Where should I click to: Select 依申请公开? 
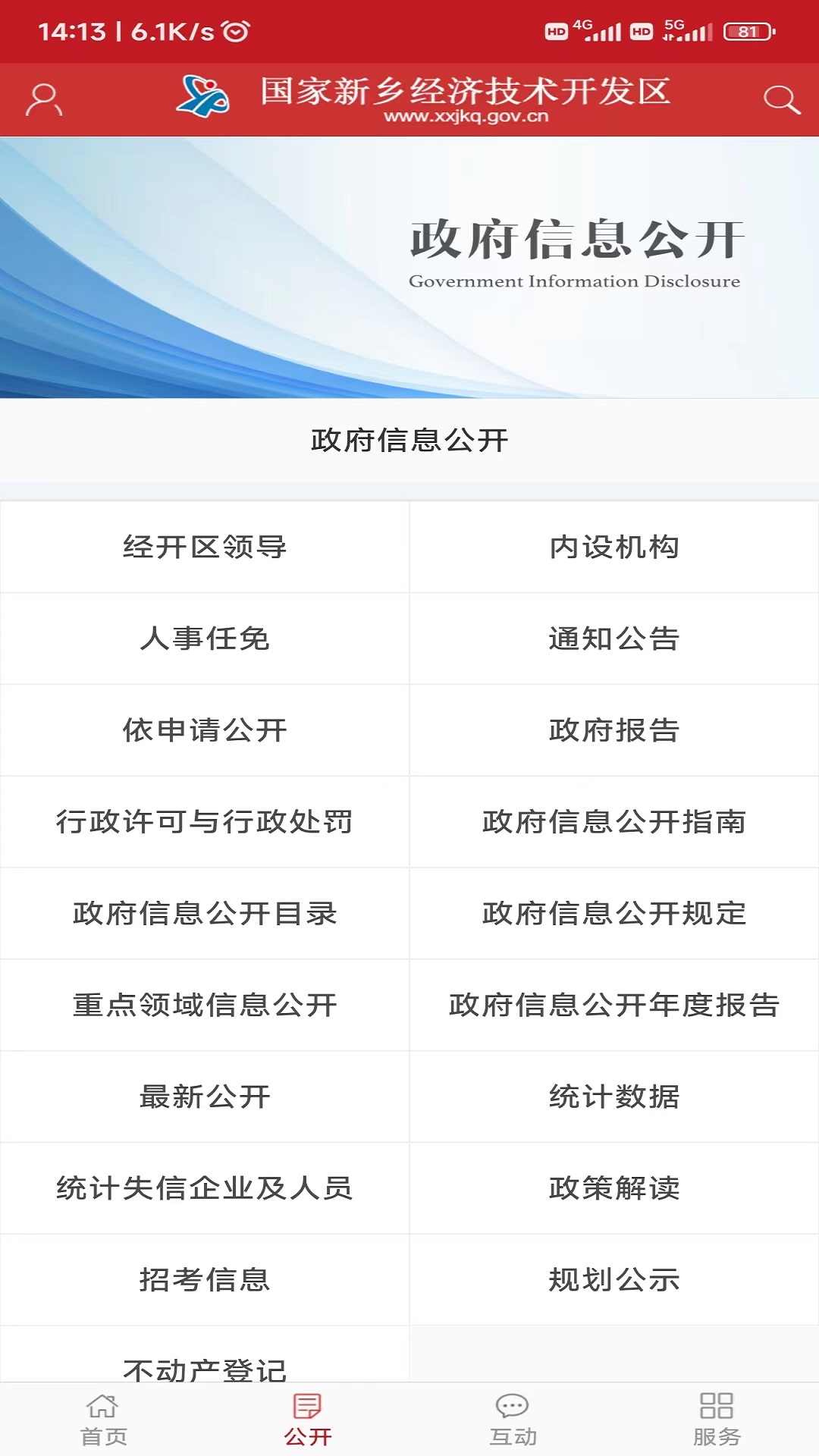point(205,730)
